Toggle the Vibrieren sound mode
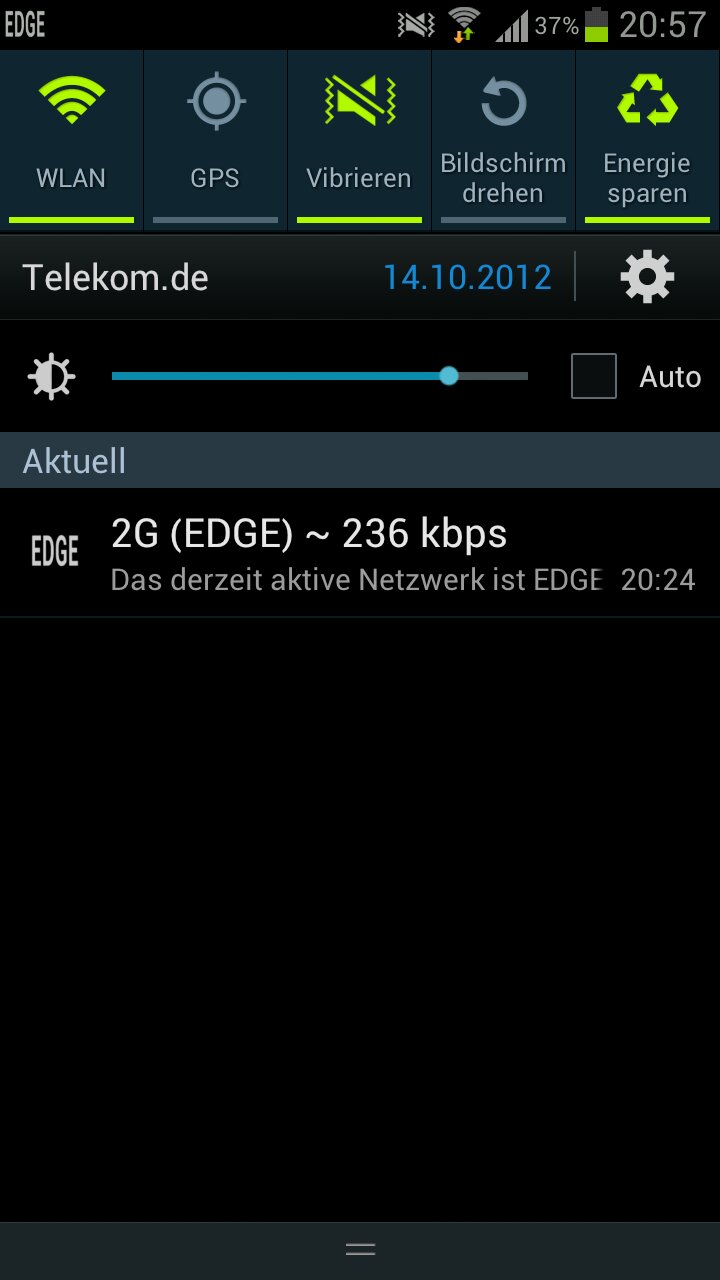This screenshot has height=1280, width=720. coord(359,140)
